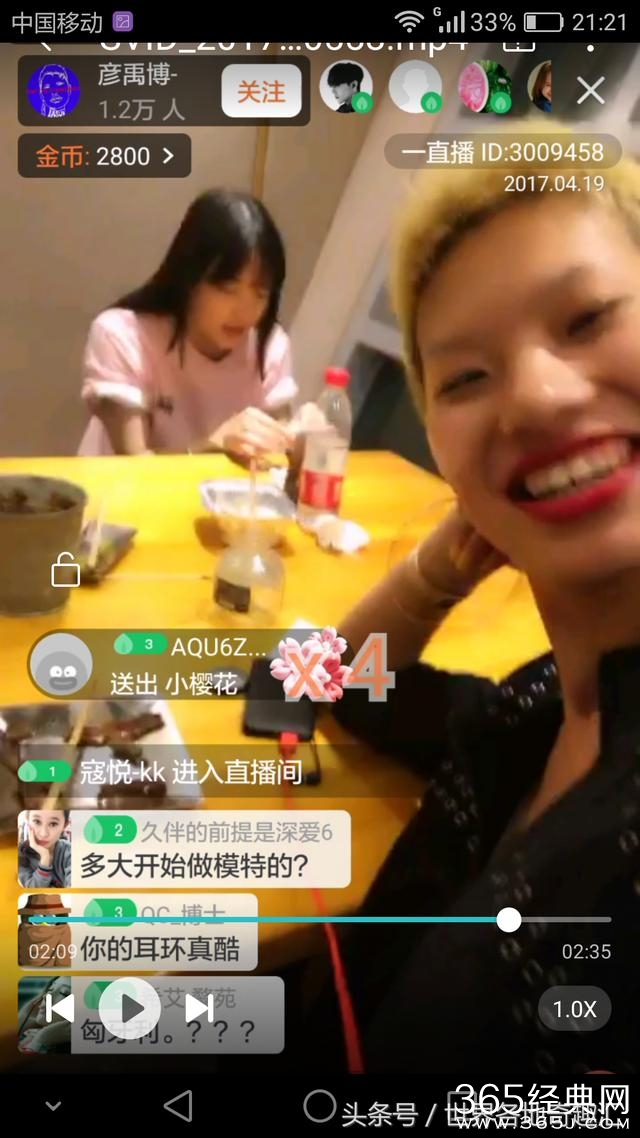Lock the video player screen

pos(66,570)
